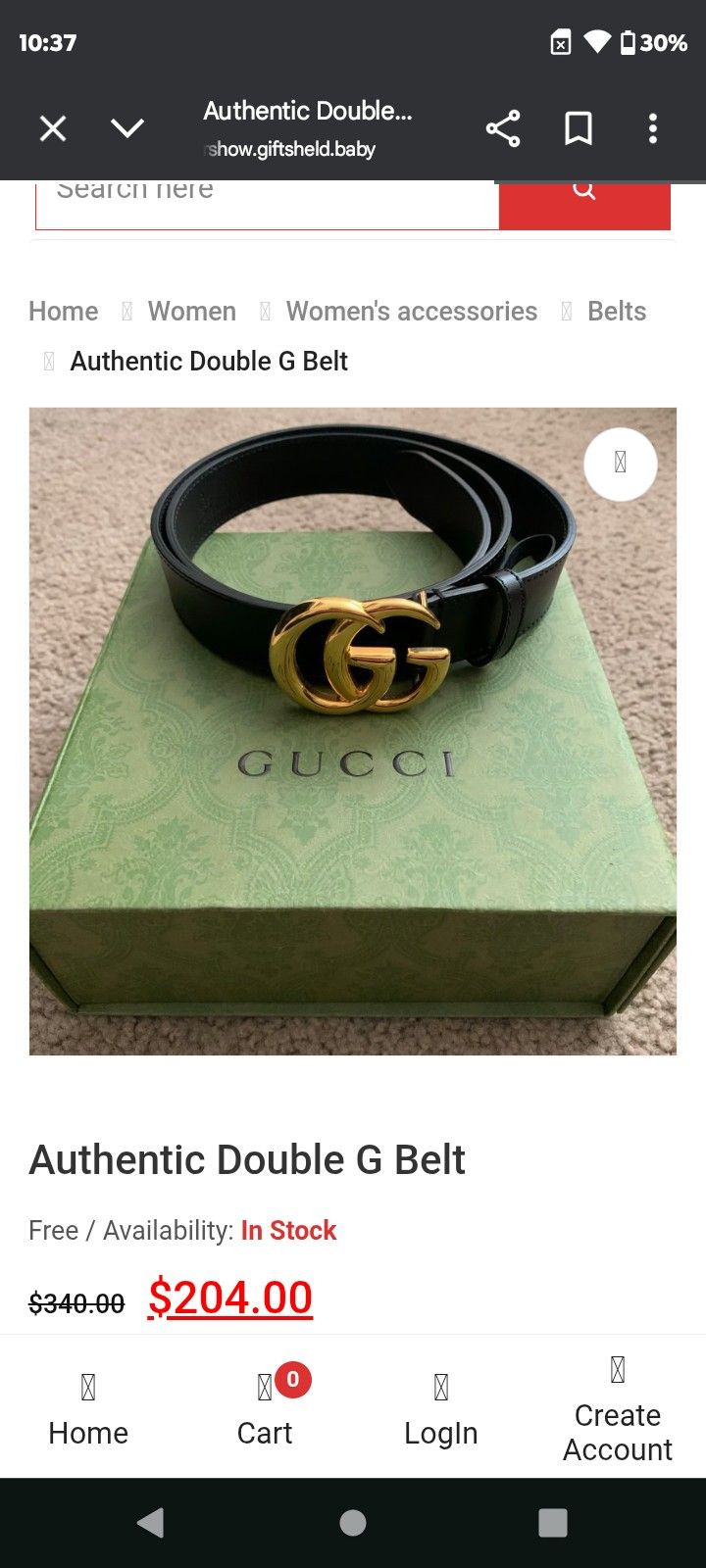Tap the bookmark icon to save this page
The image size is (706, 1568).
pyautogui.click(x=578, y=127)
